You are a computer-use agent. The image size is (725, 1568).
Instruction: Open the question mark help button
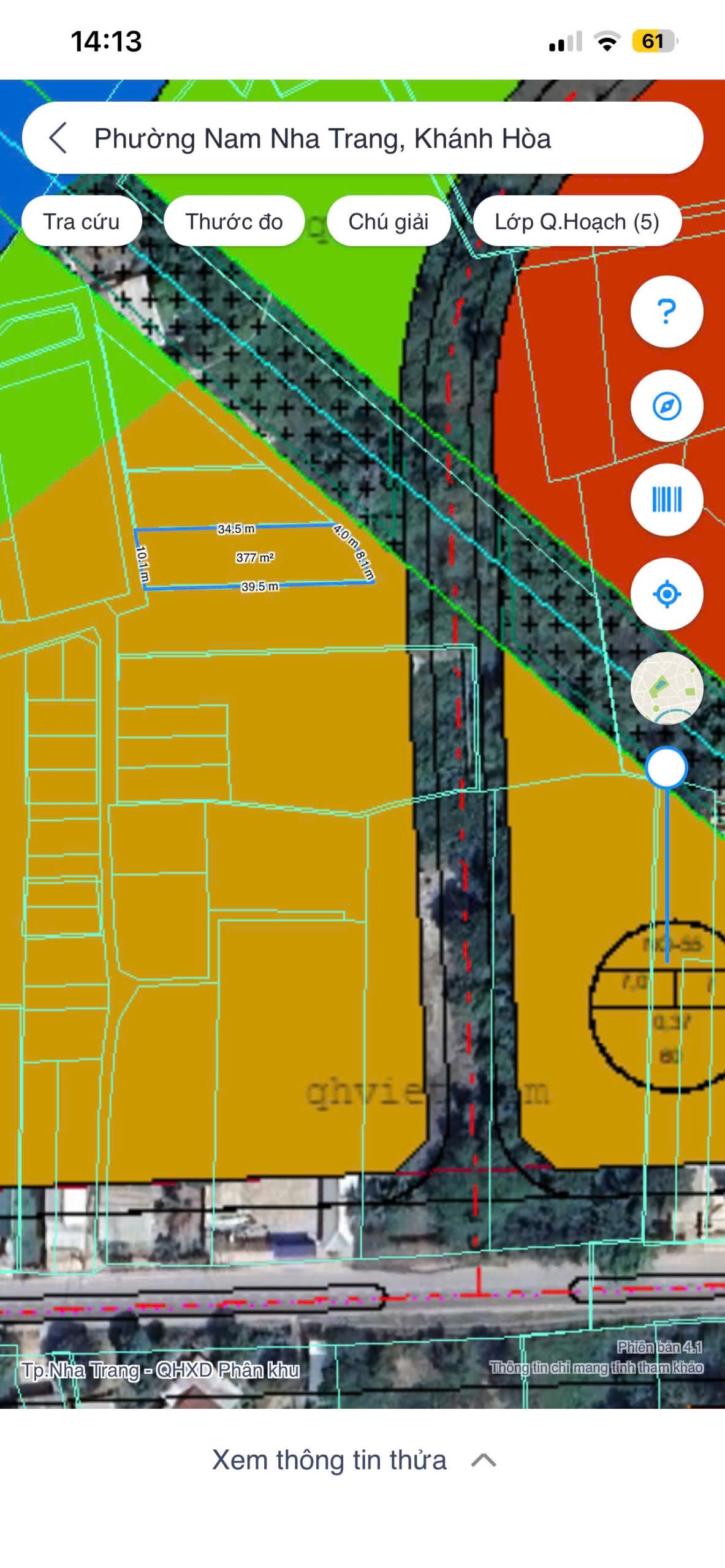coord(667,312)
